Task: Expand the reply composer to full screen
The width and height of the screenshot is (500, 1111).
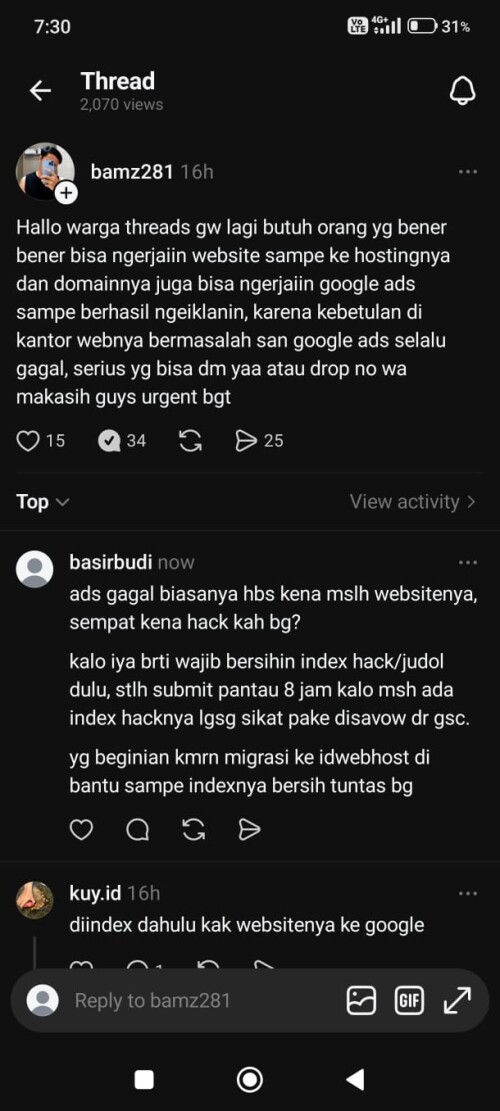Action: click(x=457, y=1000)
